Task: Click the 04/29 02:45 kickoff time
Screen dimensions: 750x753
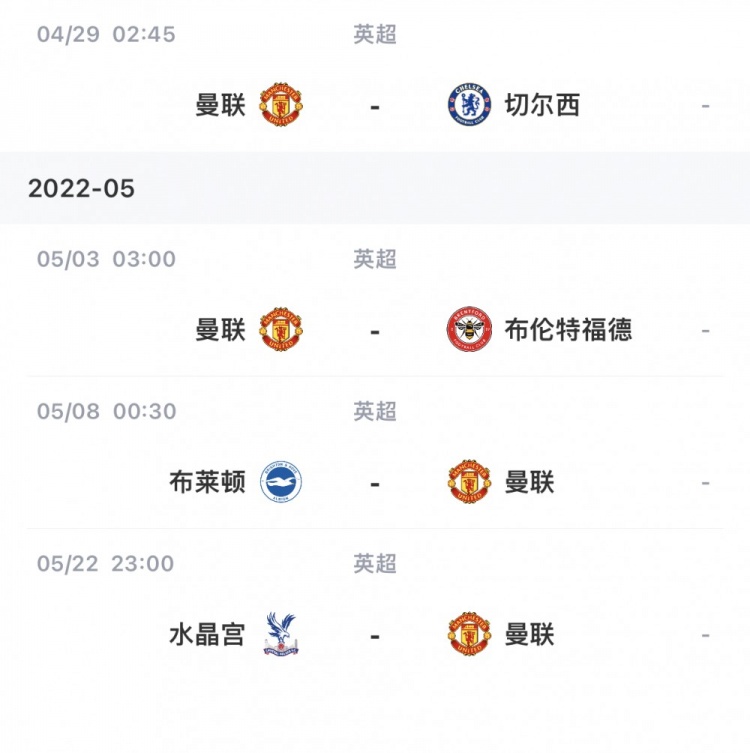Action: pyautogui.click(x=106, y=34)
